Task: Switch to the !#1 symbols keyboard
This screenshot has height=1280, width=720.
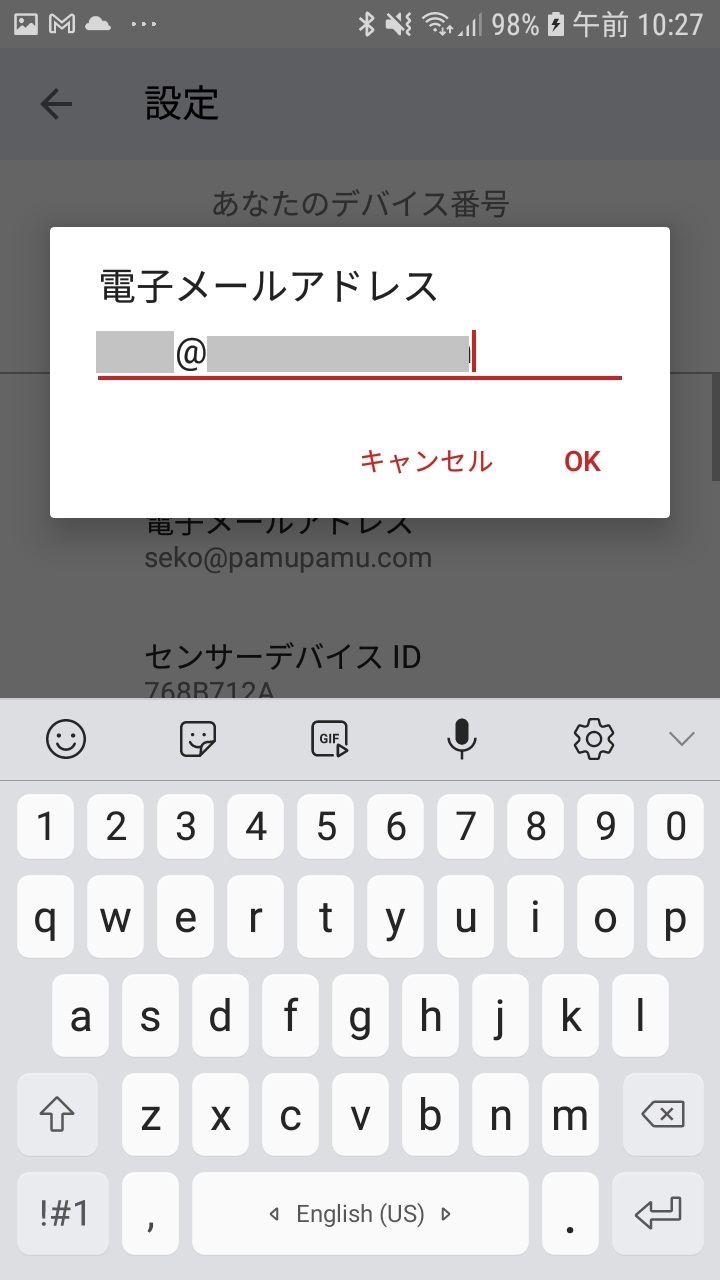Action: click(x=64, y=1213)
